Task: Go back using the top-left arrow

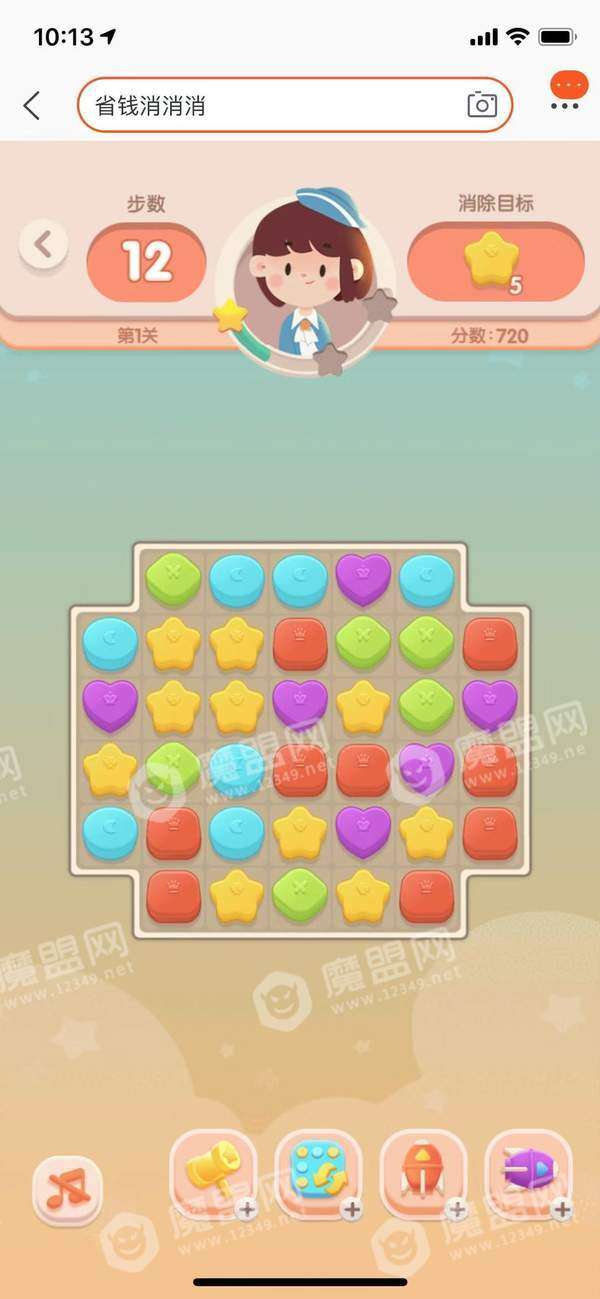Action: (32, 105)
